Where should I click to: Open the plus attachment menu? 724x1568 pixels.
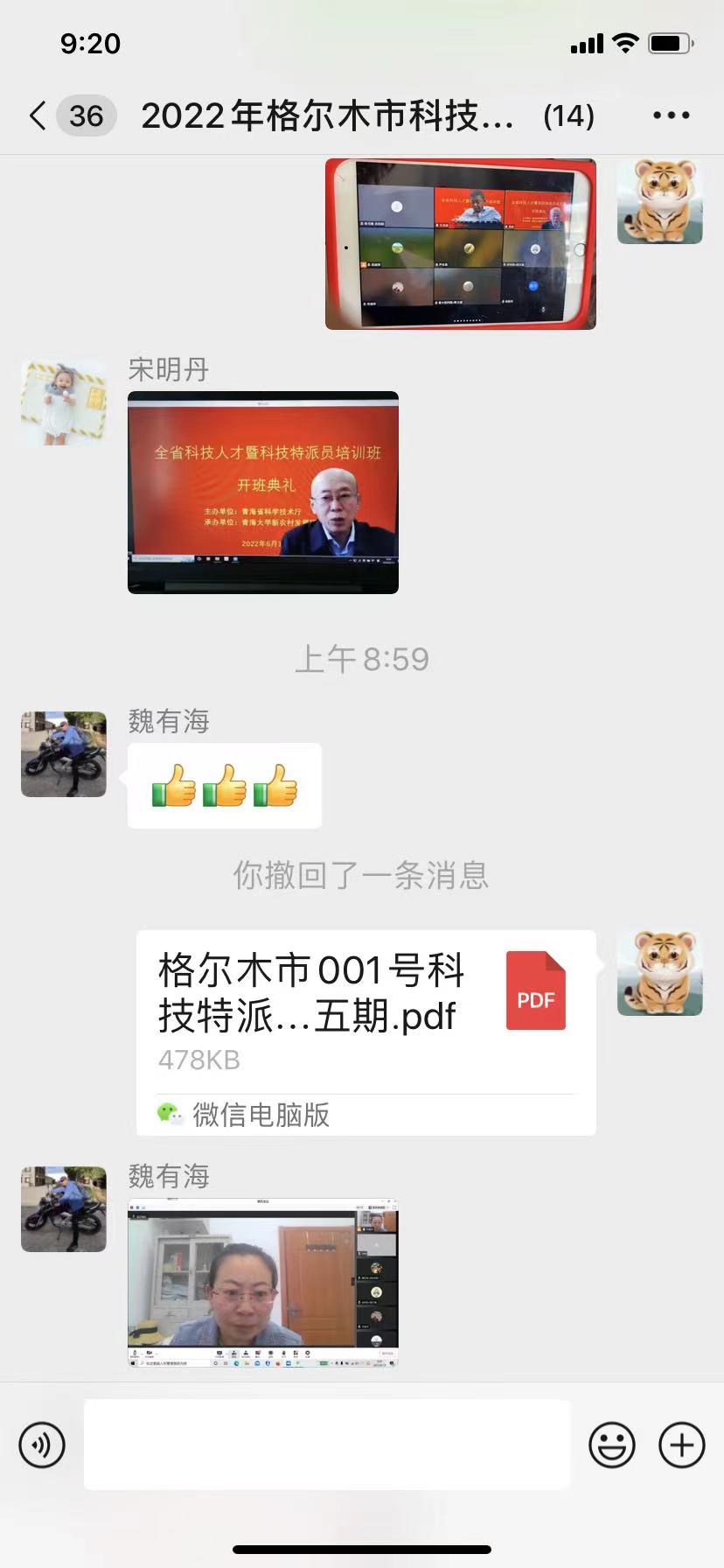click(x=682, y=1445)
